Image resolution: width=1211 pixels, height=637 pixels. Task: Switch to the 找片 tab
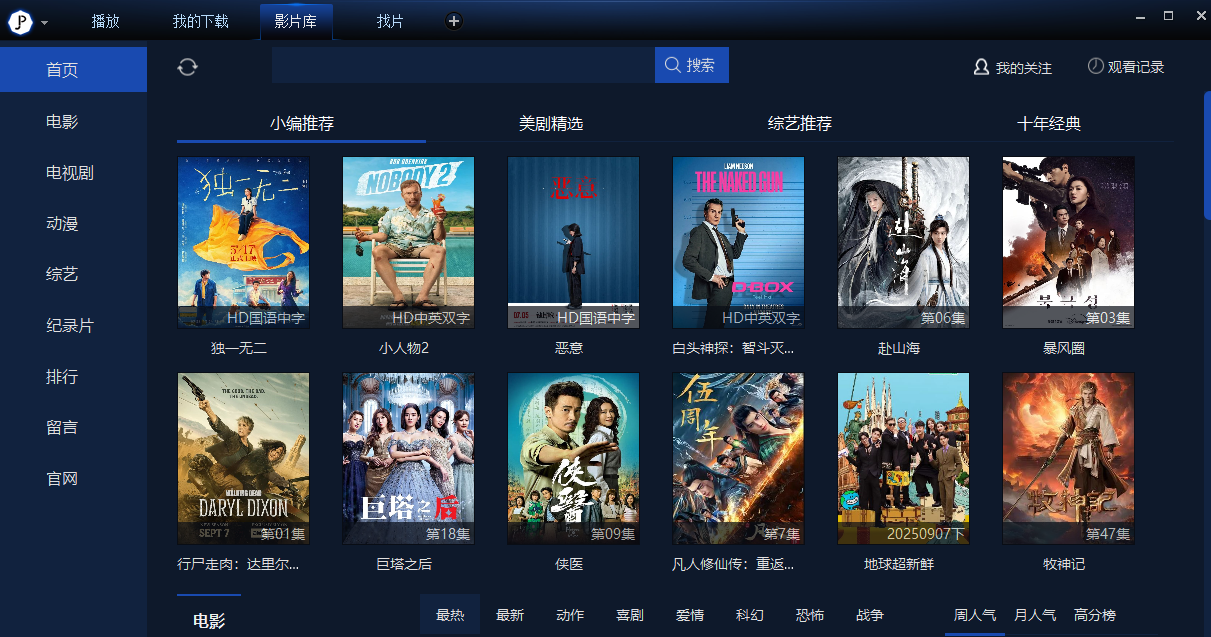pos(390,21)
